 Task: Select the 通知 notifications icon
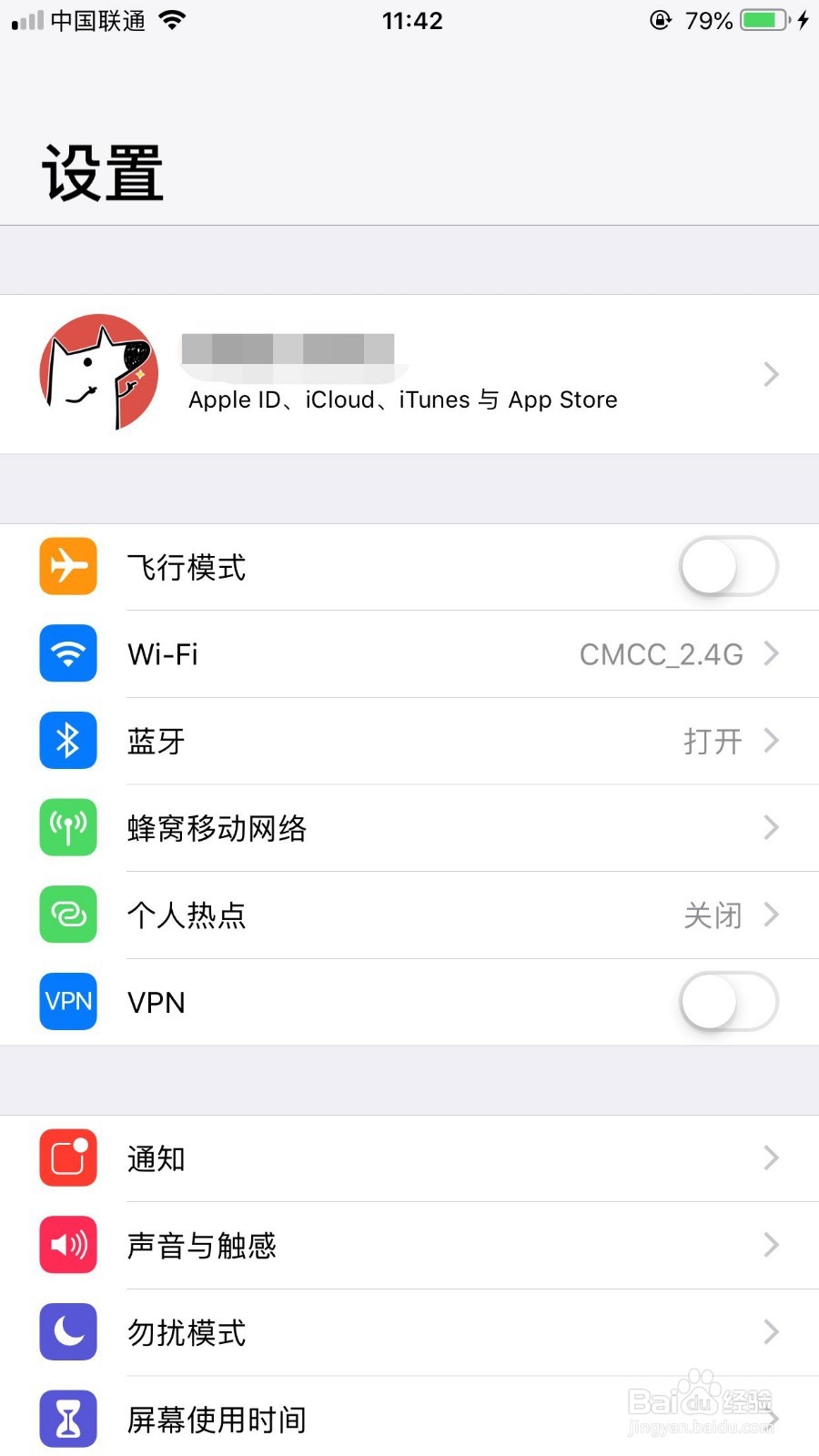pyautogui.click(x=67, y=1158)
